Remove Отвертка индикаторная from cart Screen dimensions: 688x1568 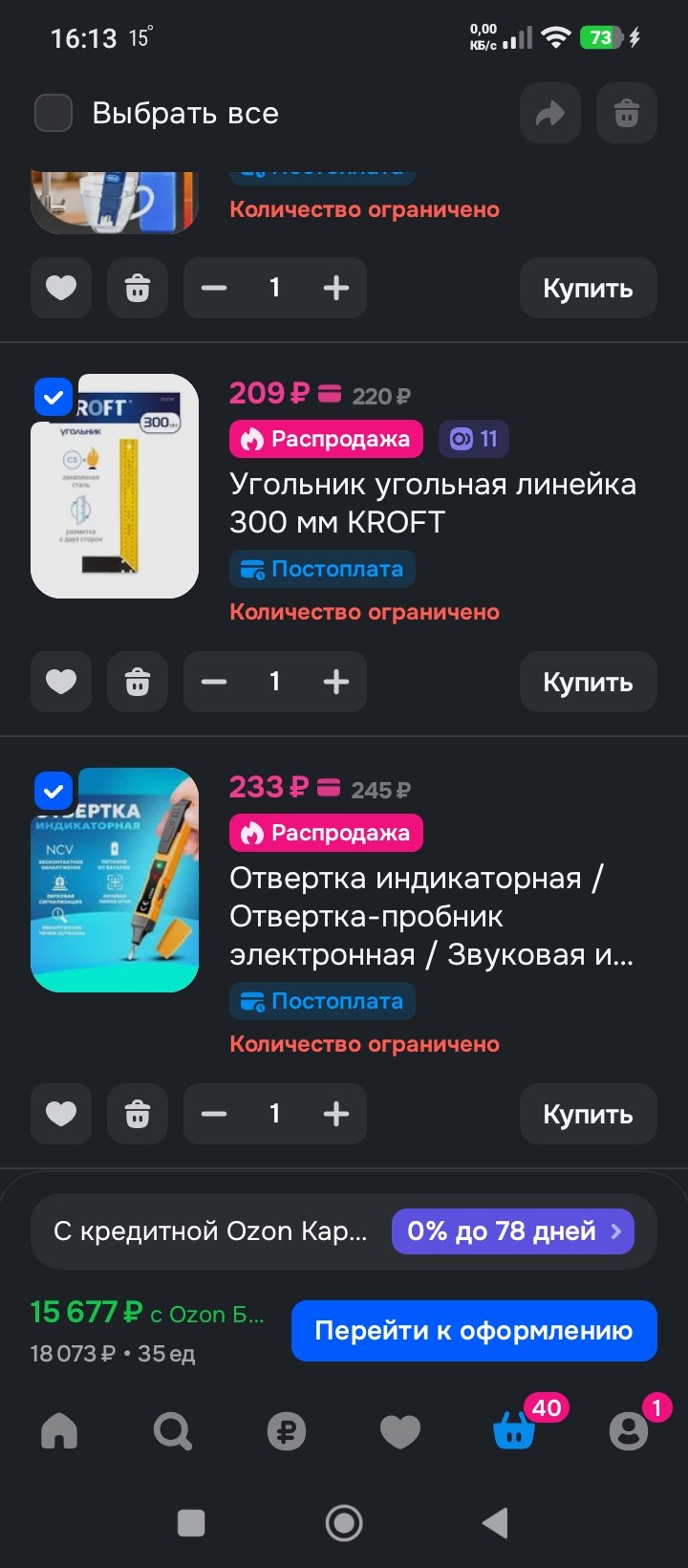point(138,1114)
